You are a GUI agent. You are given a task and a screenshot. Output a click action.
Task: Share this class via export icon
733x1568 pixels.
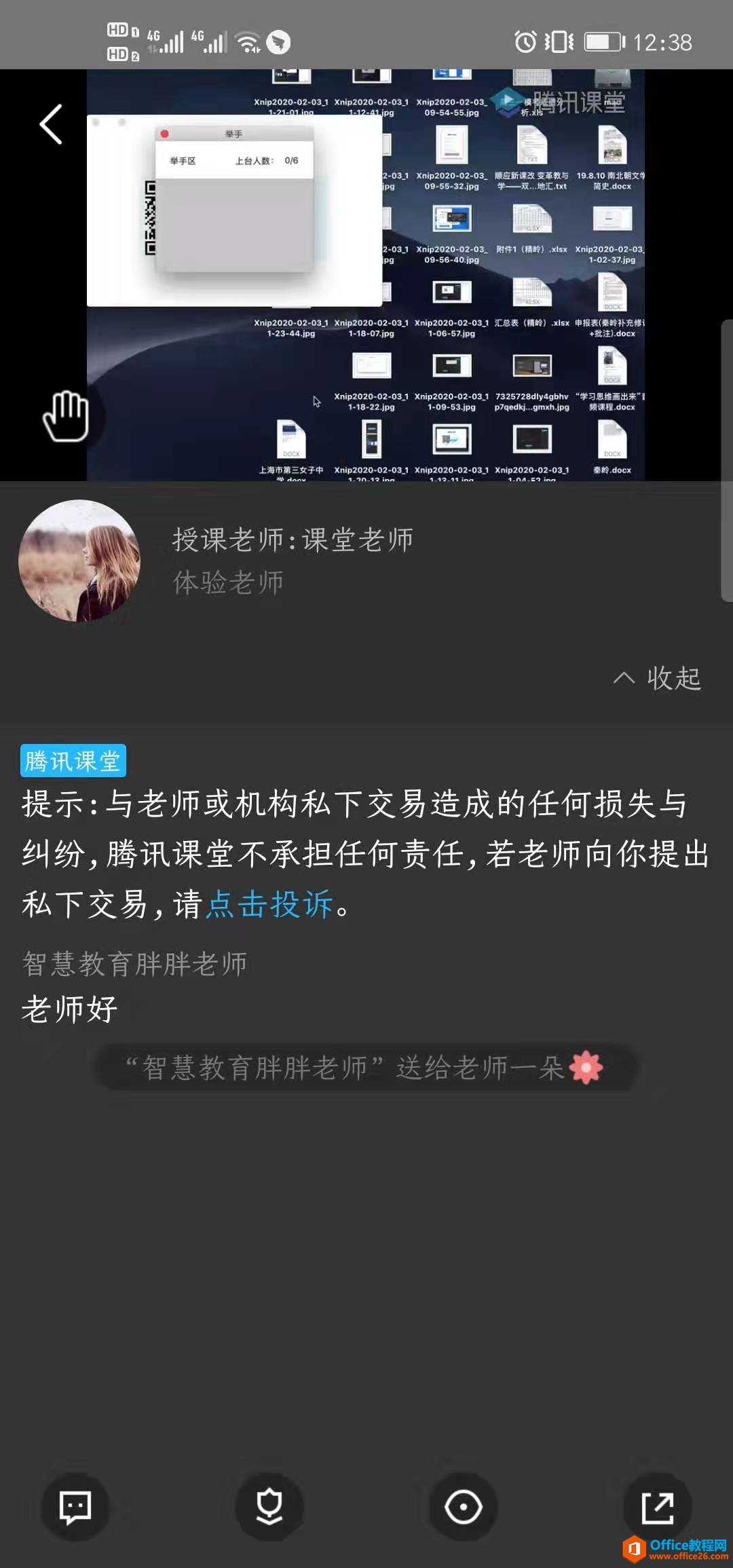tap(657, 1508)
